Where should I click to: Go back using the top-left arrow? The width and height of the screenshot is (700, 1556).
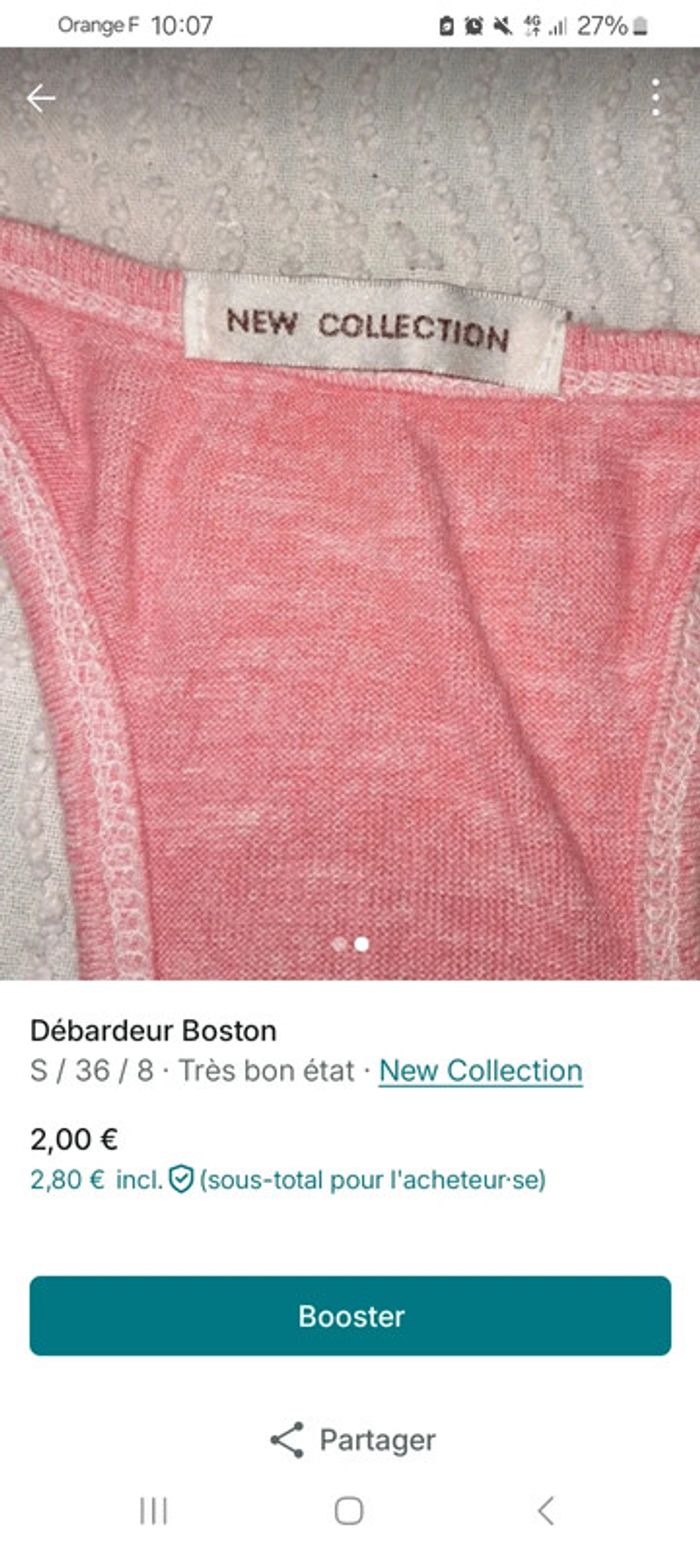41,98
